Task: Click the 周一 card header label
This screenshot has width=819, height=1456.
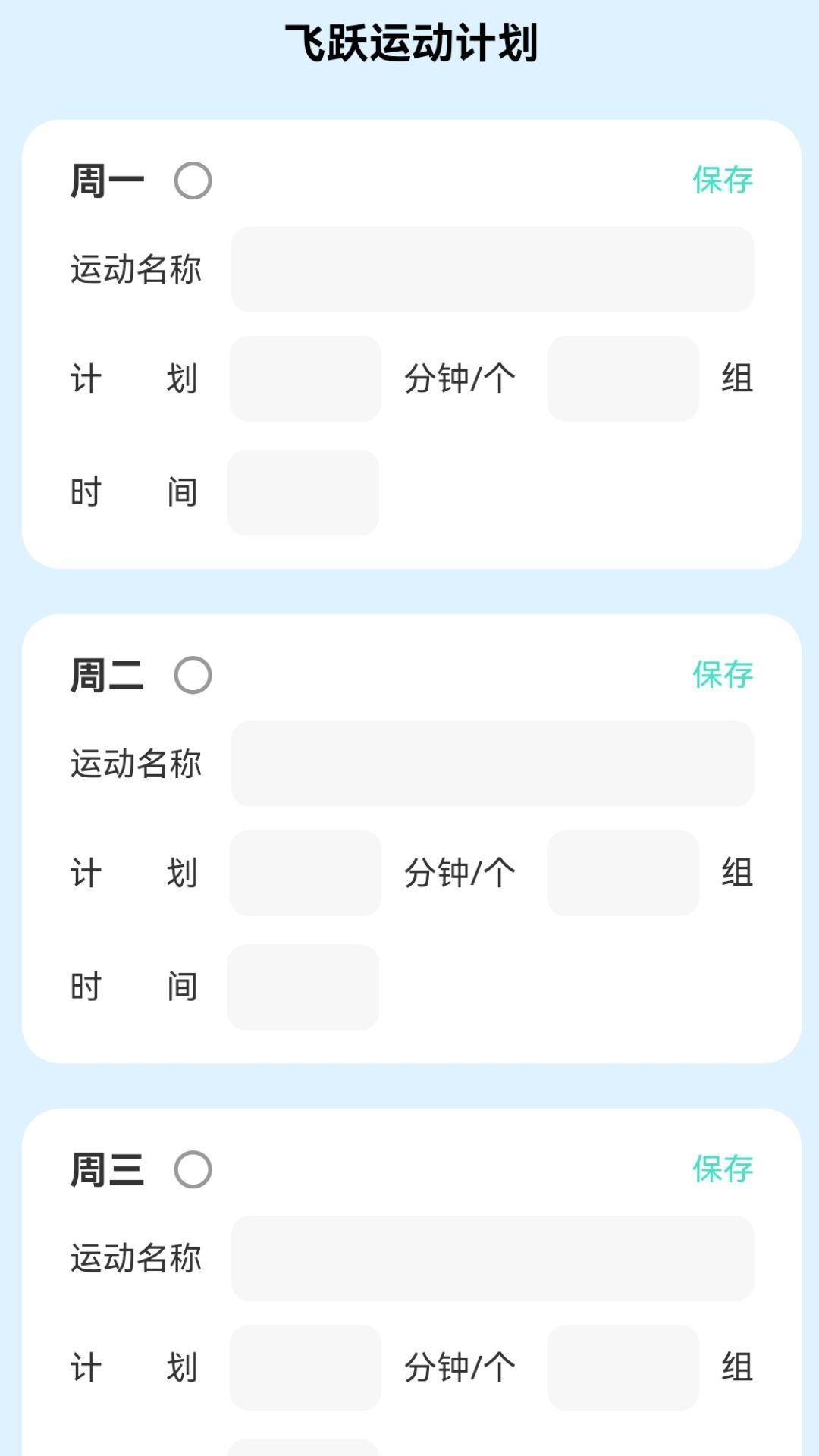Action: pyautogui.click(x=109, y=180)
